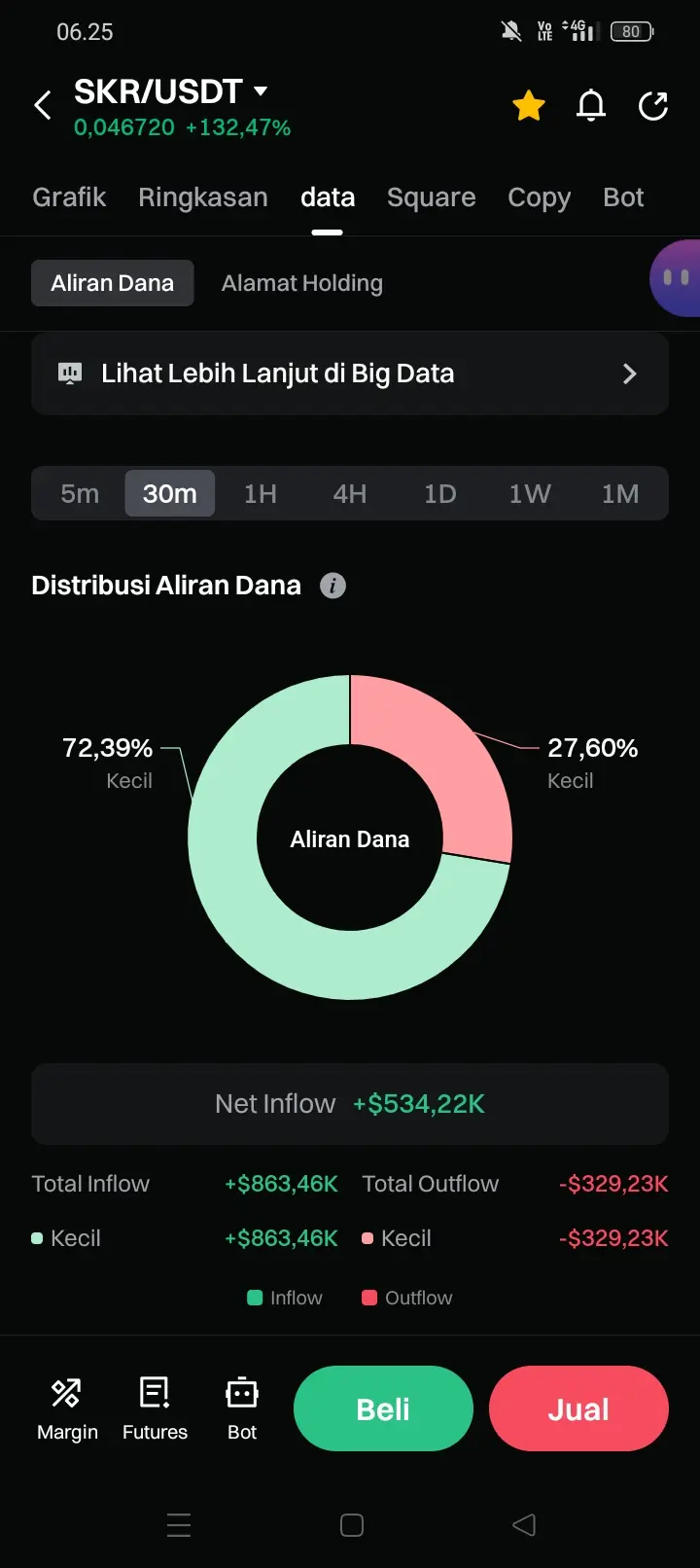Tap the share icon in header
This screenshot has width=700, height=1568.
[x=653, y=105]
